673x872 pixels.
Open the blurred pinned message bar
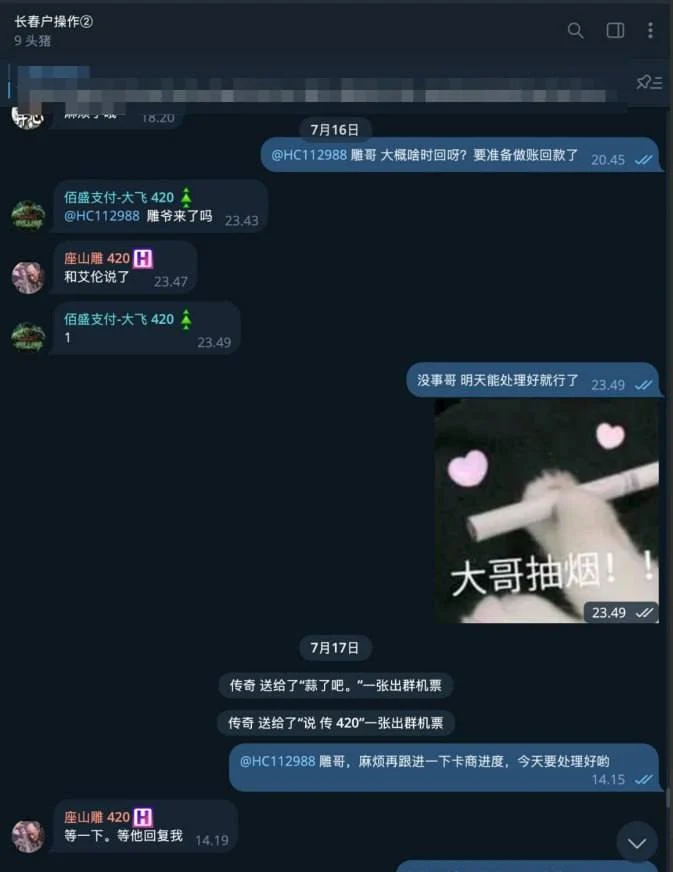(317, 88)
